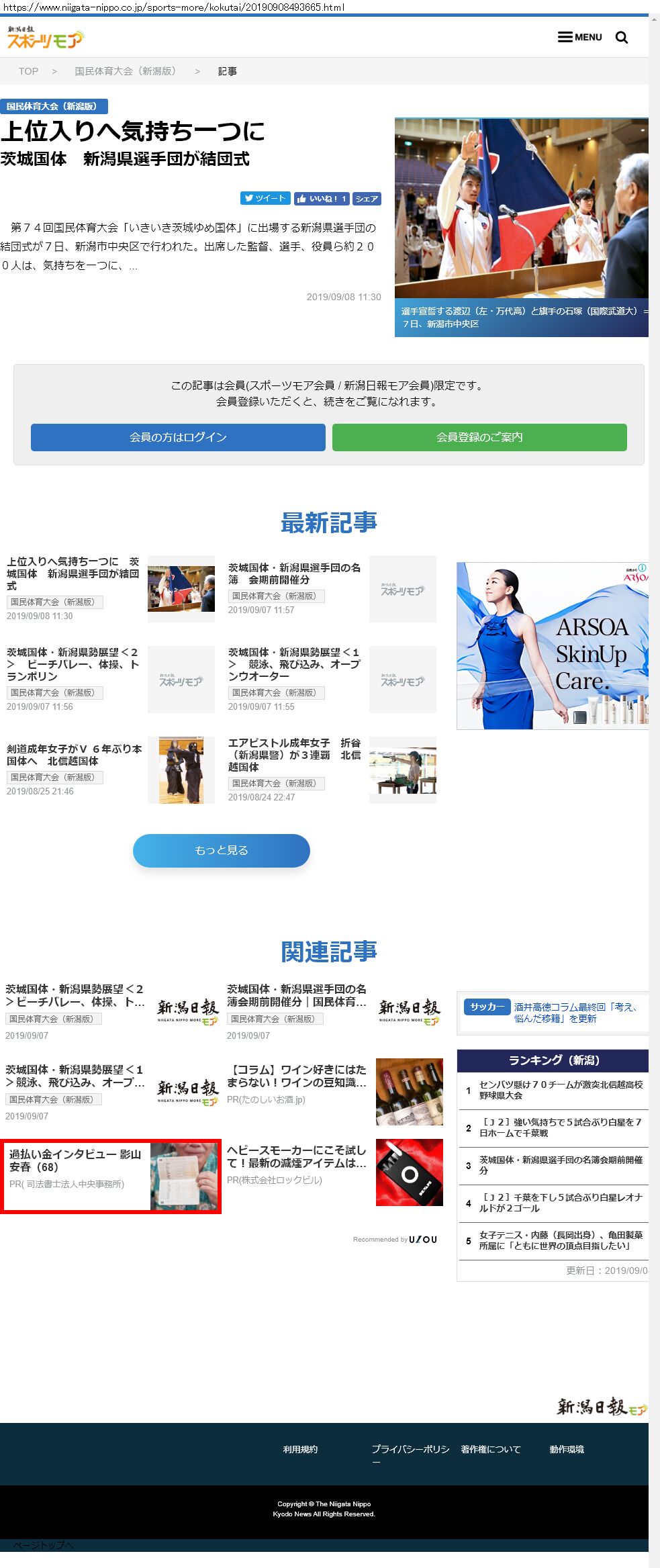The image size is (660, 1568).
Task: Open 酒井高徳コラム最終回 soccer link
Action: pos(575,1012)
